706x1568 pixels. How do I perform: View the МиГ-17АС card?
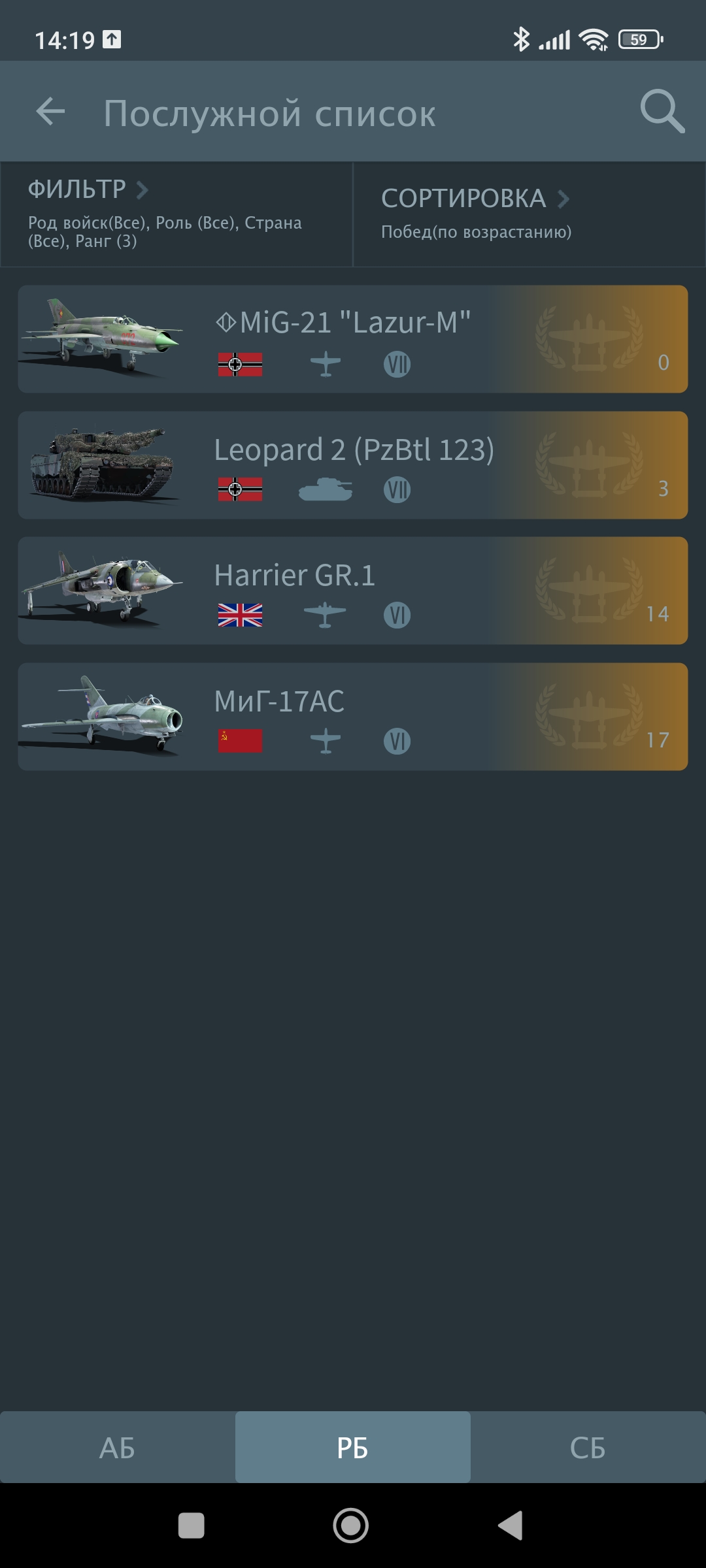click(x=353, y=717)
